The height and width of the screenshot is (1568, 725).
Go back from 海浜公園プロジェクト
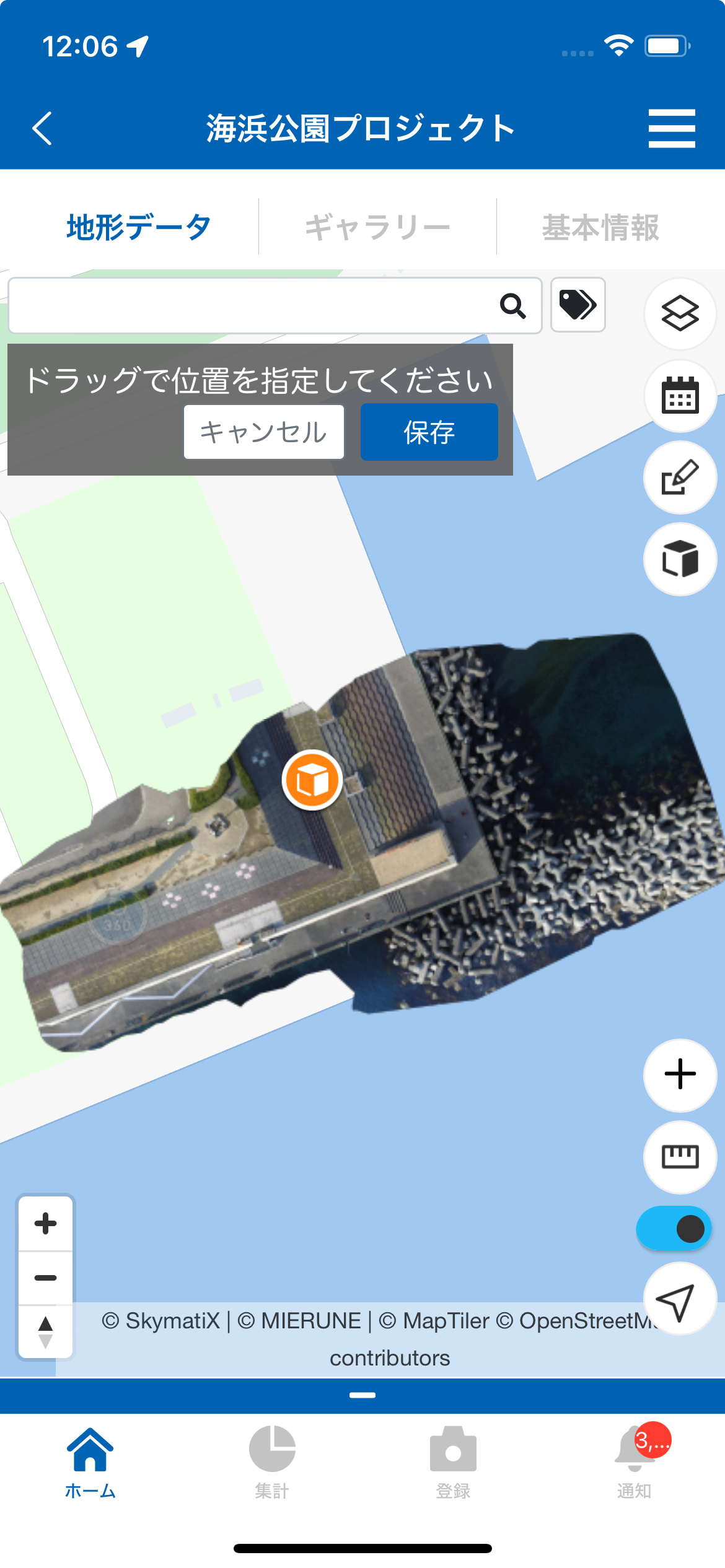pyautogui.click(x=42, y=129)
